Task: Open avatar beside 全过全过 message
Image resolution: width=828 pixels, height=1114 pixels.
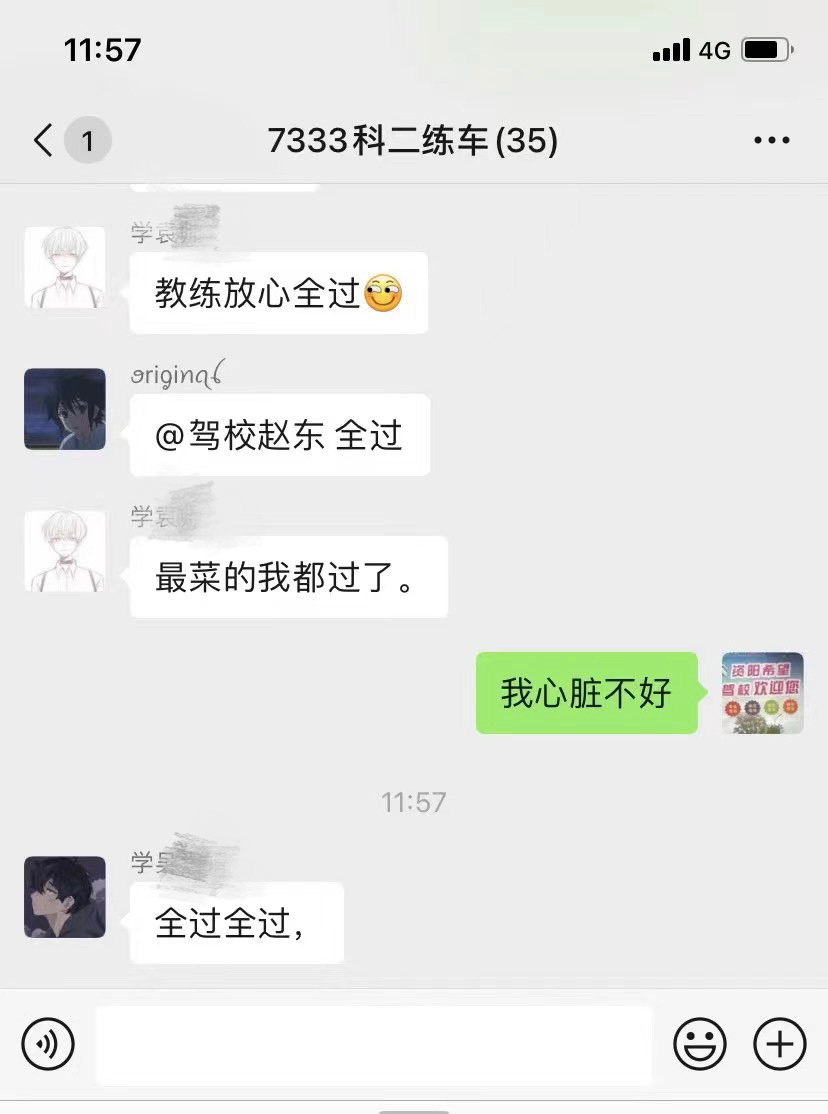Action: (x=65, y=897)
